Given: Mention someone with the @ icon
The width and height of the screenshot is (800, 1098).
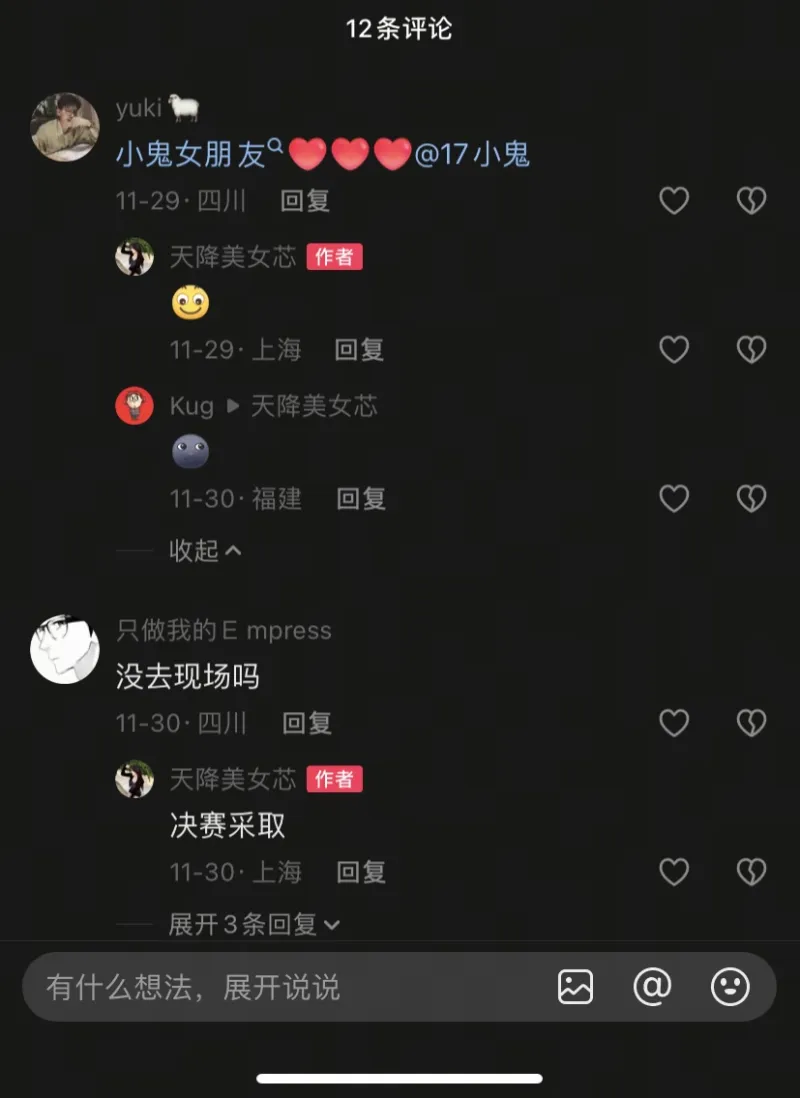Looking at the screenshot, I should 652,987.
